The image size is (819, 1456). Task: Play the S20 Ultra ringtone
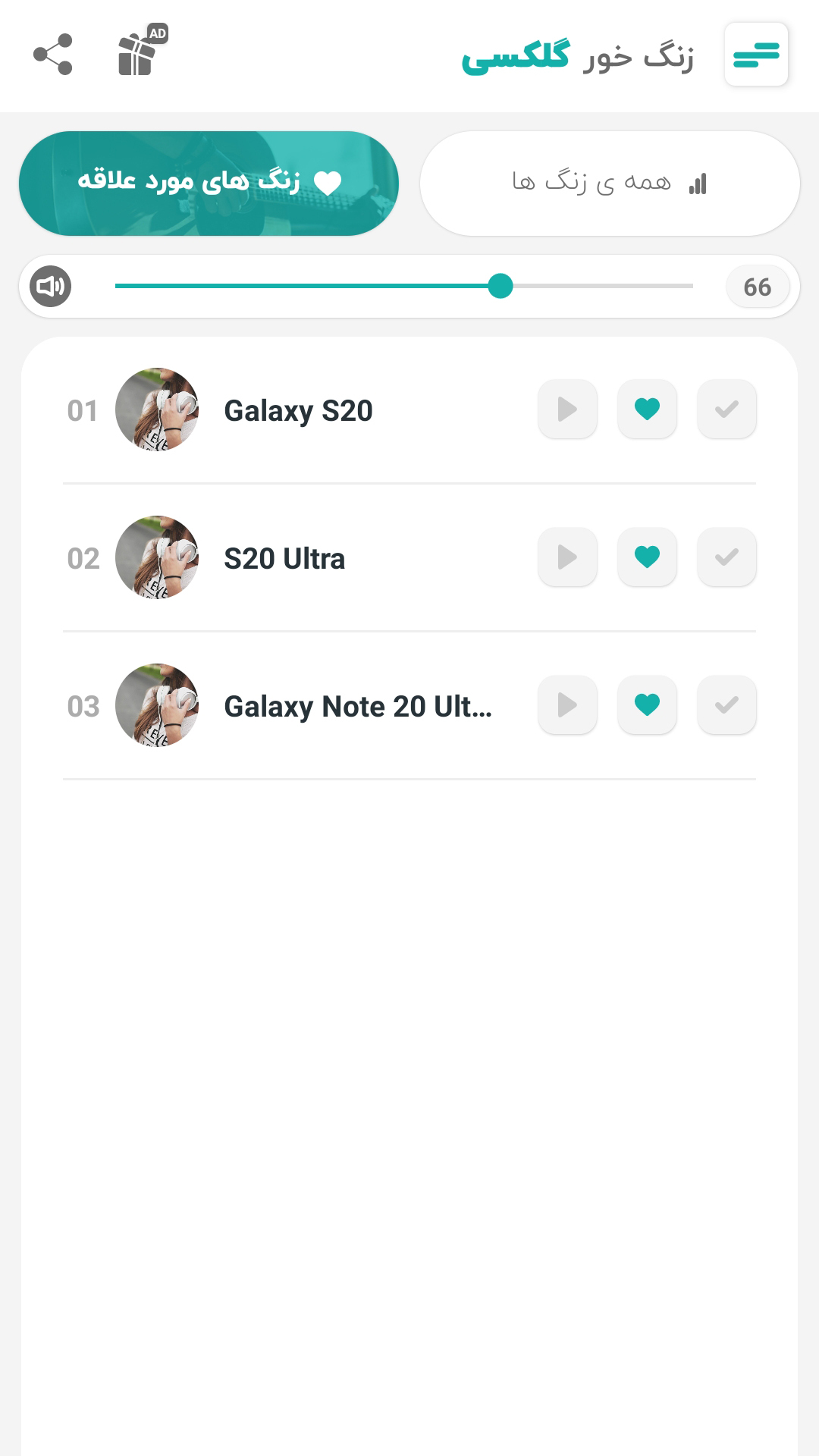(567, 557)
